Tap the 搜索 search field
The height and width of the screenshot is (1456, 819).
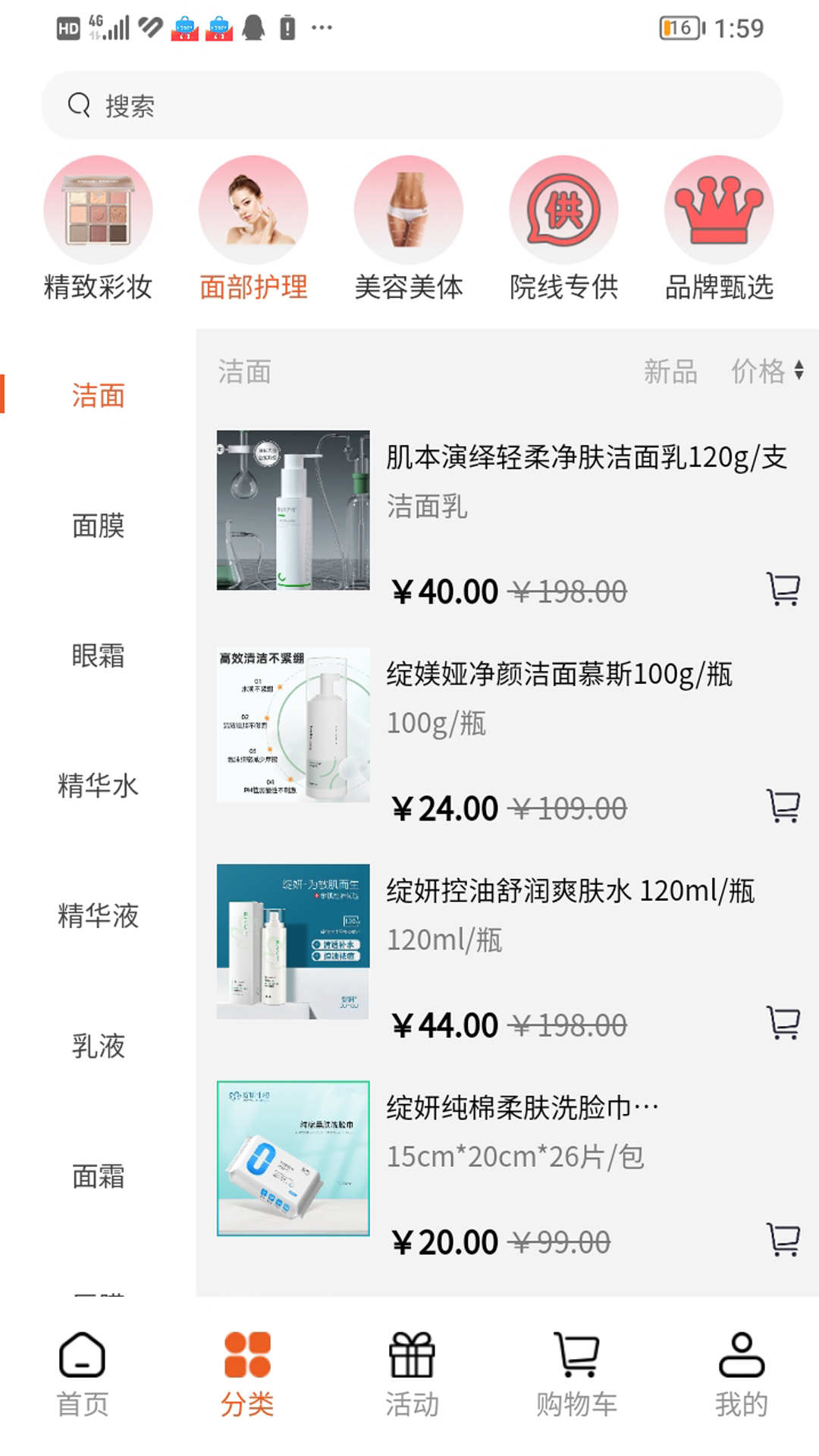(x=409, y=106)
